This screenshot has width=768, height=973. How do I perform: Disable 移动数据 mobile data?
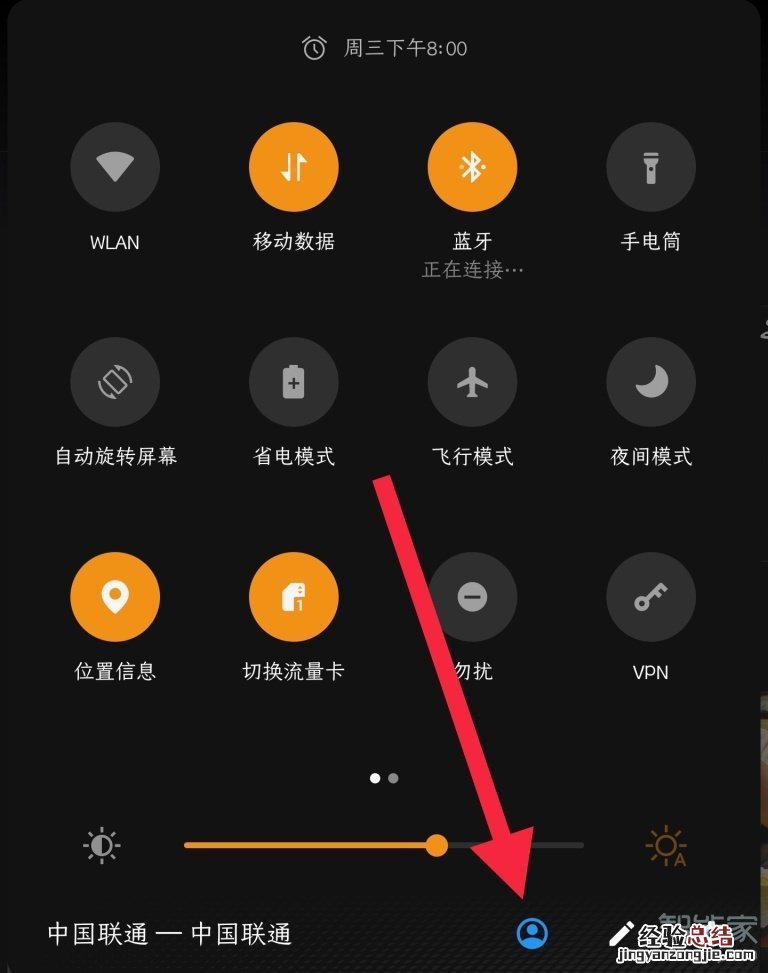pos(293,167)
